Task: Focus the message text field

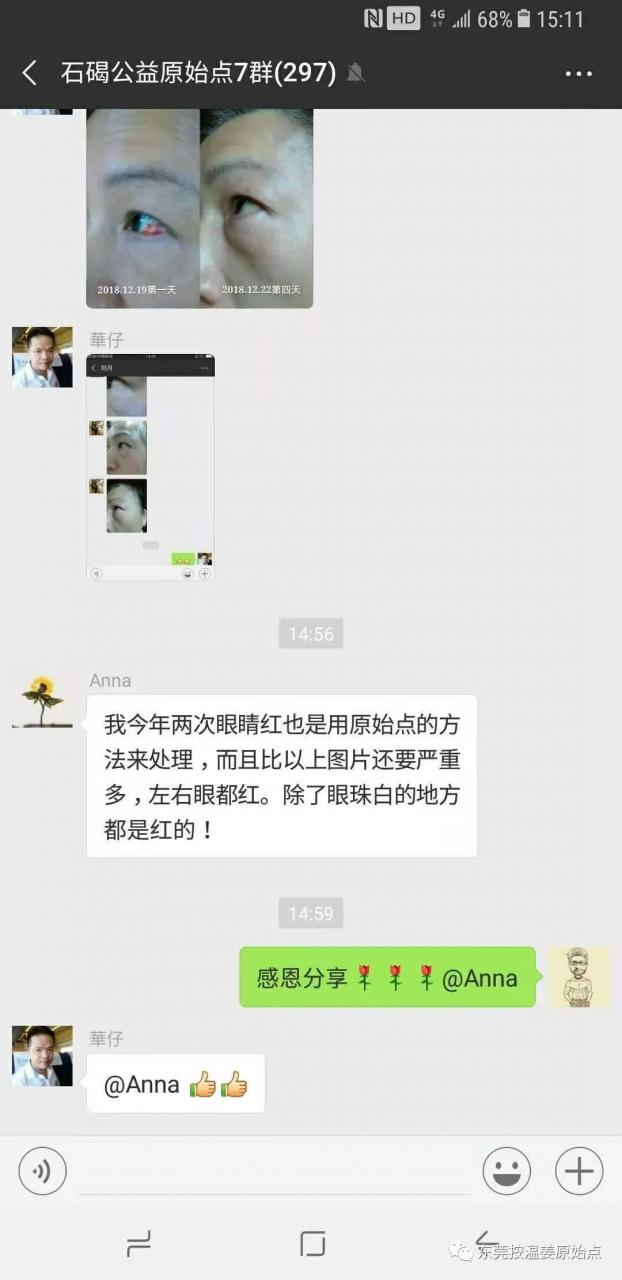Action: coord(273,1171)
